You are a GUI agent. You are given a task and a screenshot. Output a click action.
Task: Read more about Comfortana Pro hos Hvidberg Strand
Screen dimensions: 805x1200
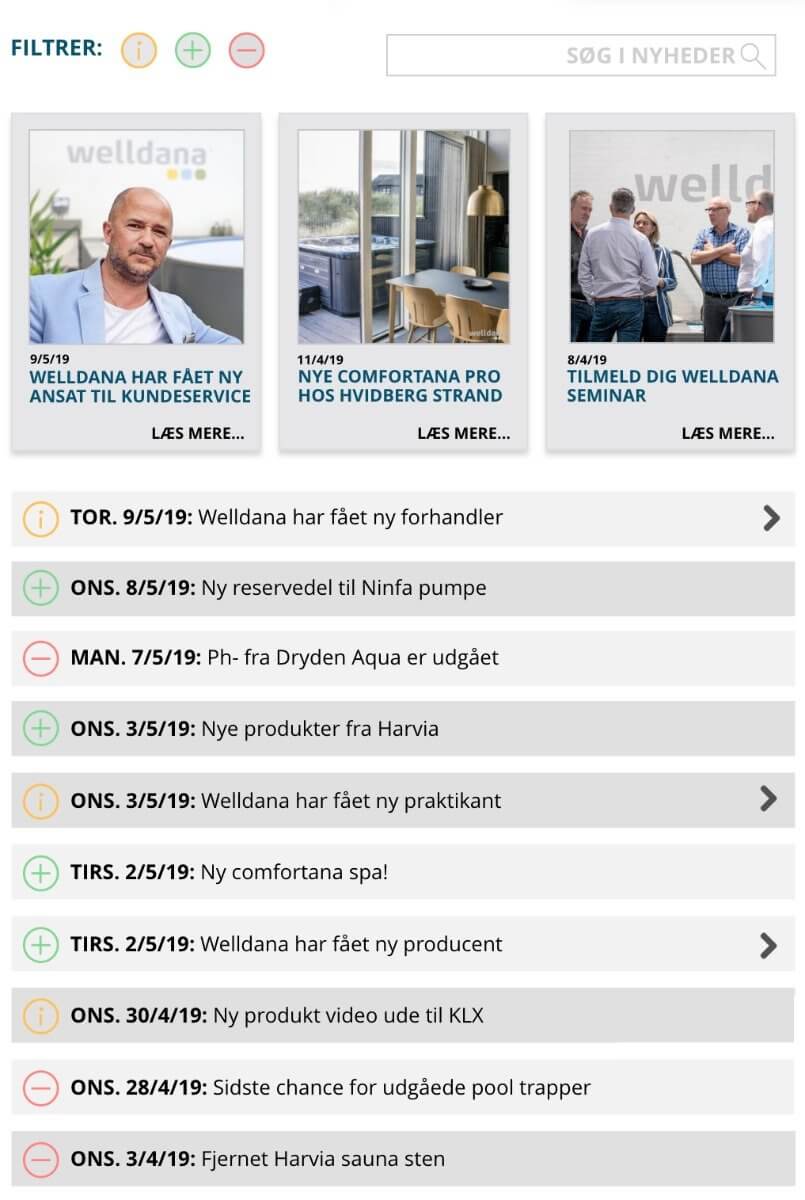(463, 433)
